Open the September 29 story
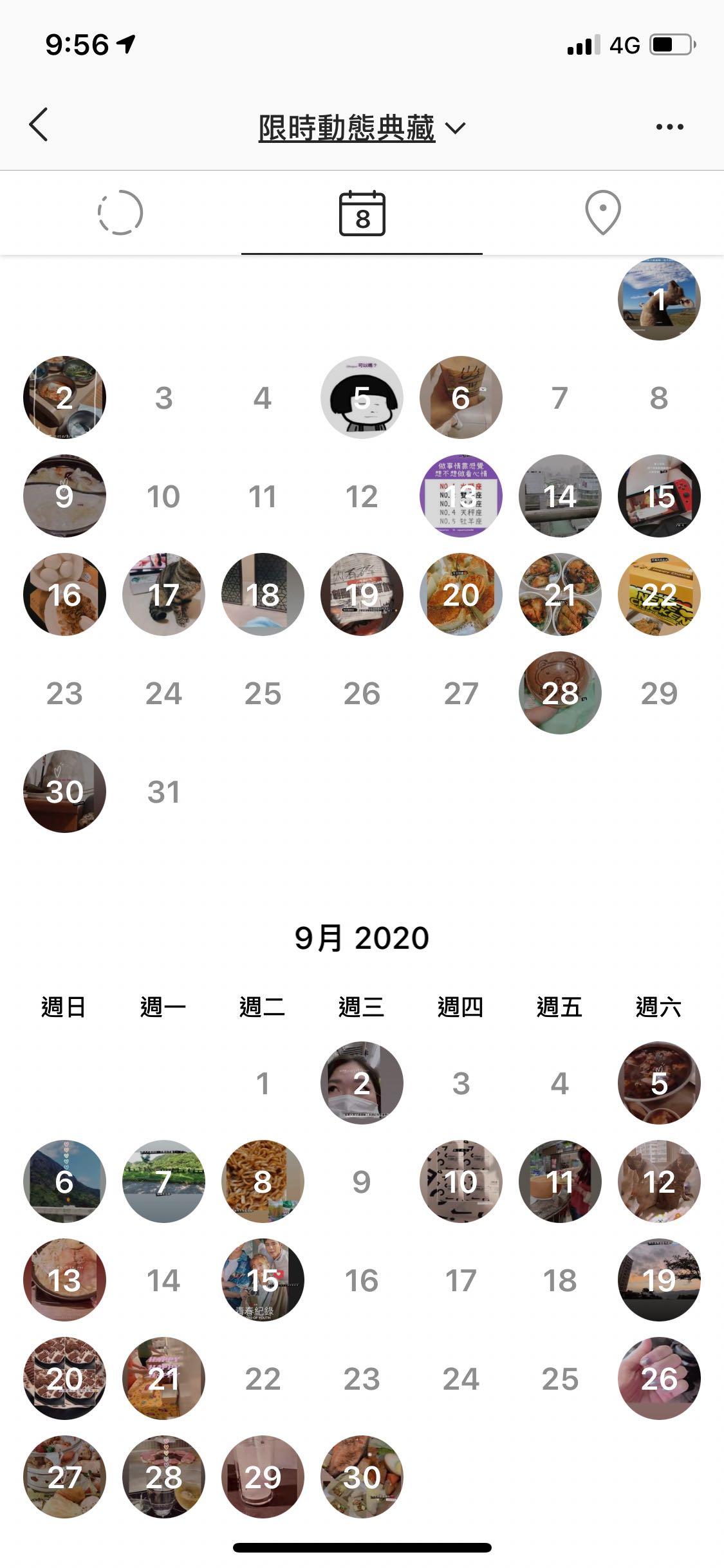This screenshot has height=1568, width=724. click(x=263, y=1477)
